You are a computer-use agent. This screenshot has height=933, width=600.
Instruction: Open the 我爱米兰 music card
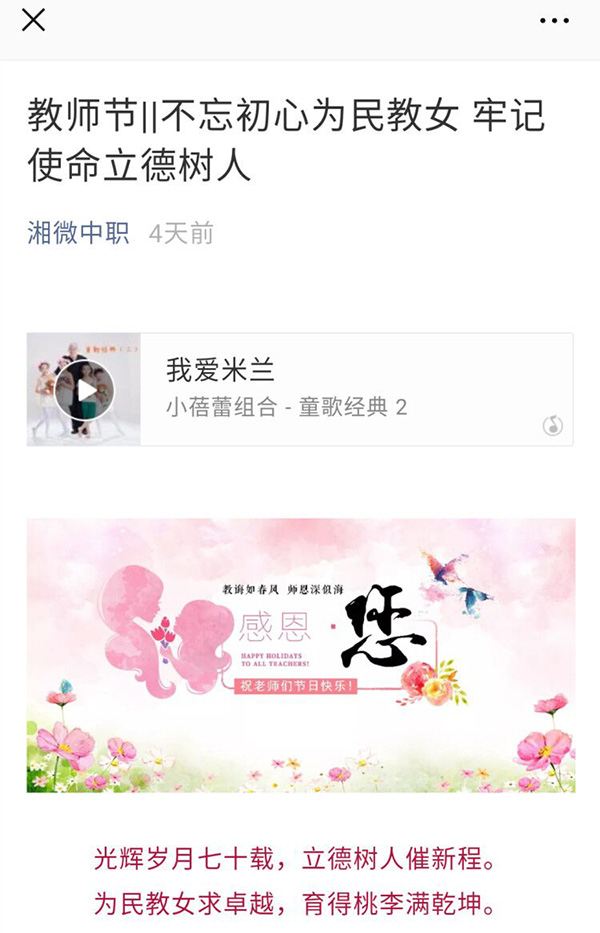pos(350,390)
